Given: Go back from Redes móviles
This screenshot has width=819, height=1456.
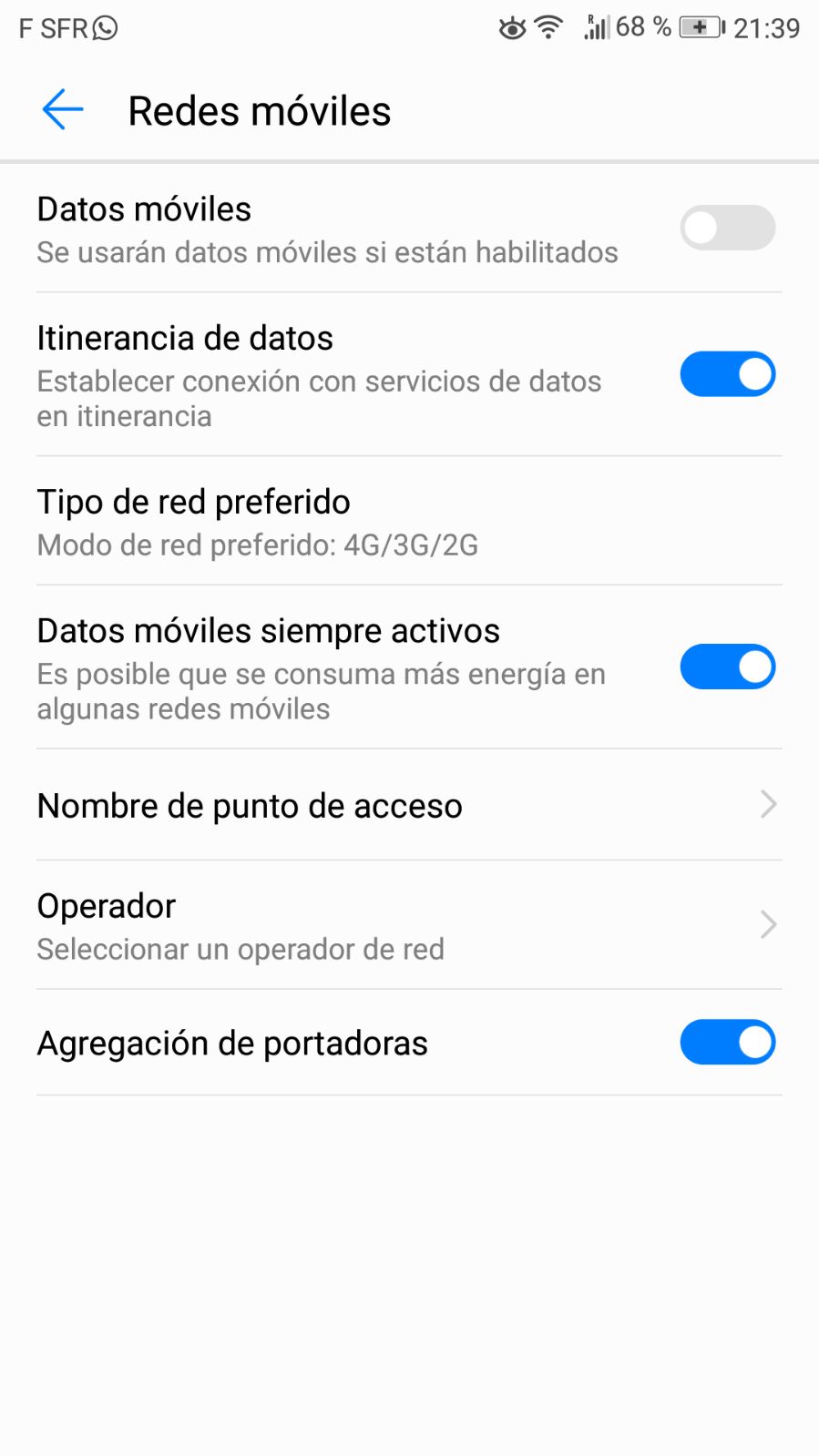Looking at the screenshot, I should [63, 110].
